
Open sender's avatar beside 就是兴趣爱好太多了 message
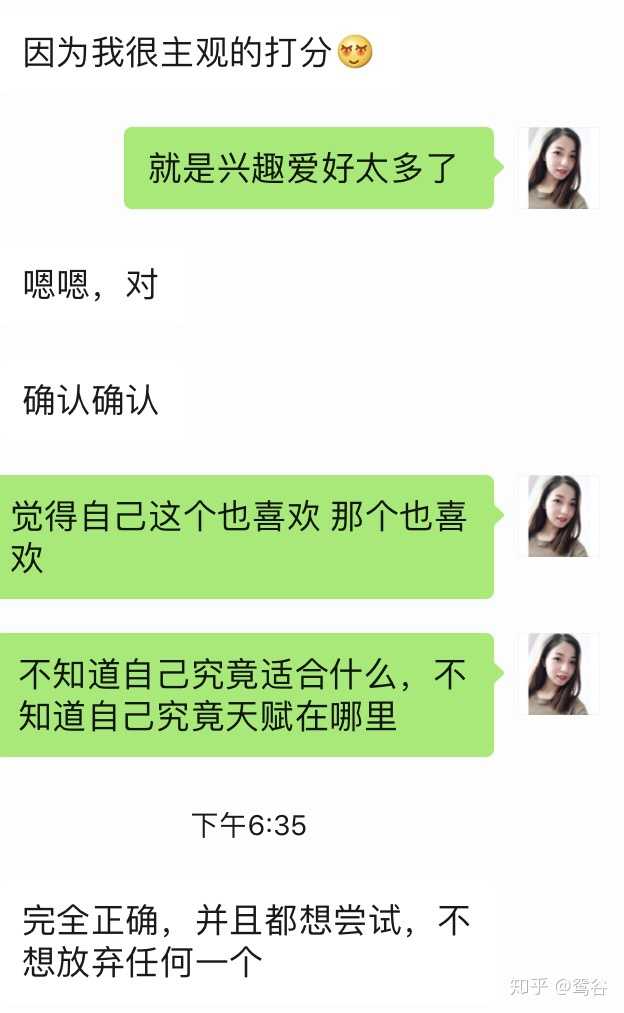point(557,168)
